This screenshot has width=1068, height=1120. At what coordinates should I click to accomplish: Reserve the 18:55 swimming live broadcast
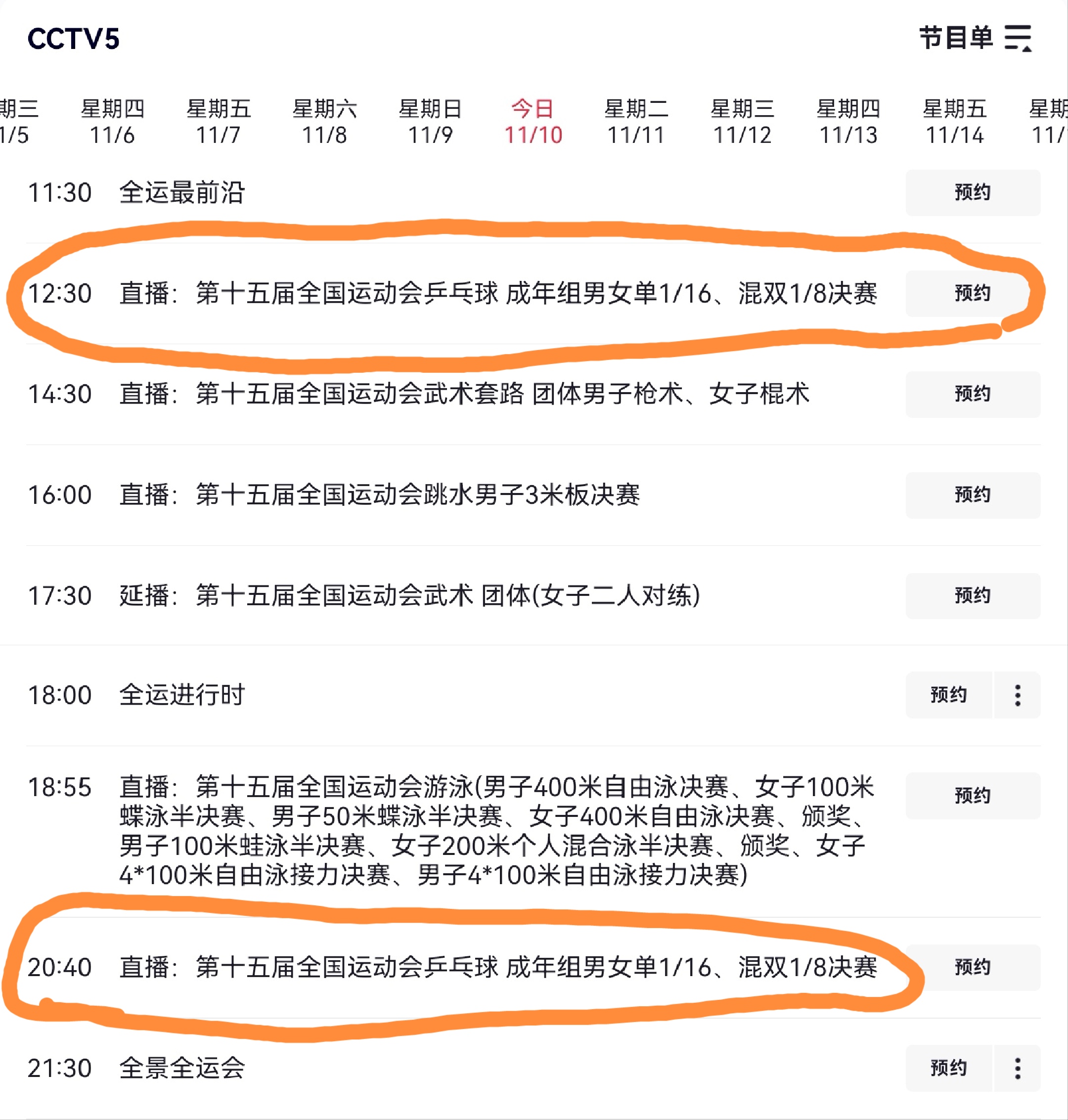[973, 796]
